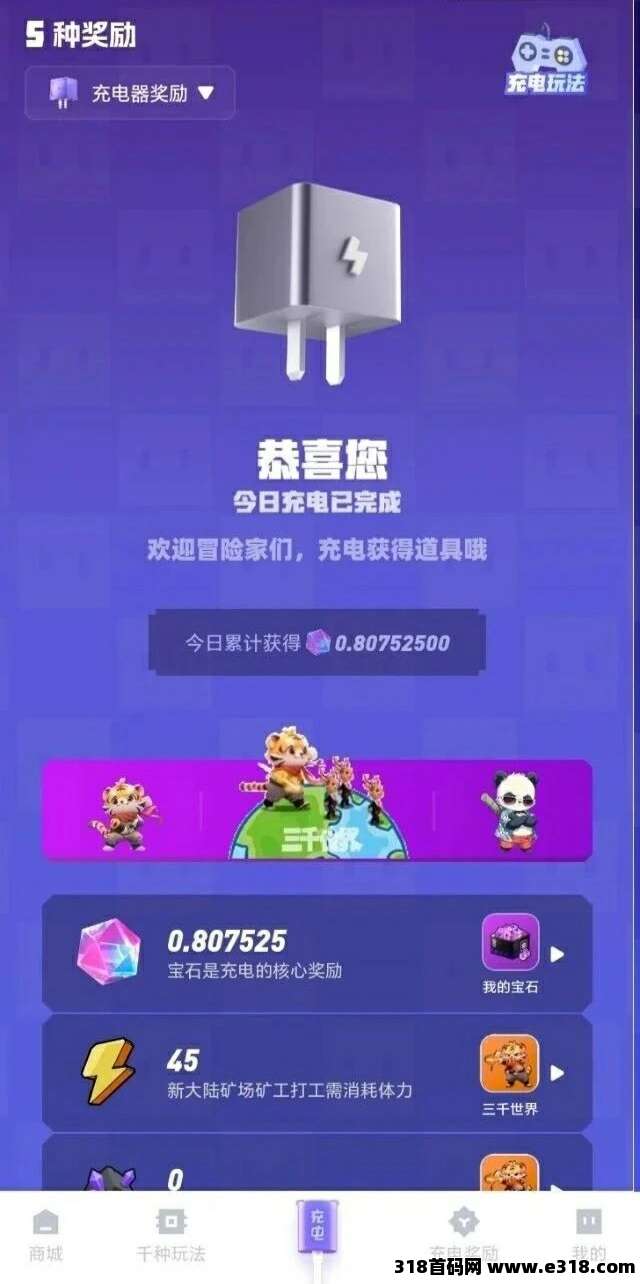Go to the 我的 tab
640x1284 pixels.
pyautogui.click(x=588, y=1234)
